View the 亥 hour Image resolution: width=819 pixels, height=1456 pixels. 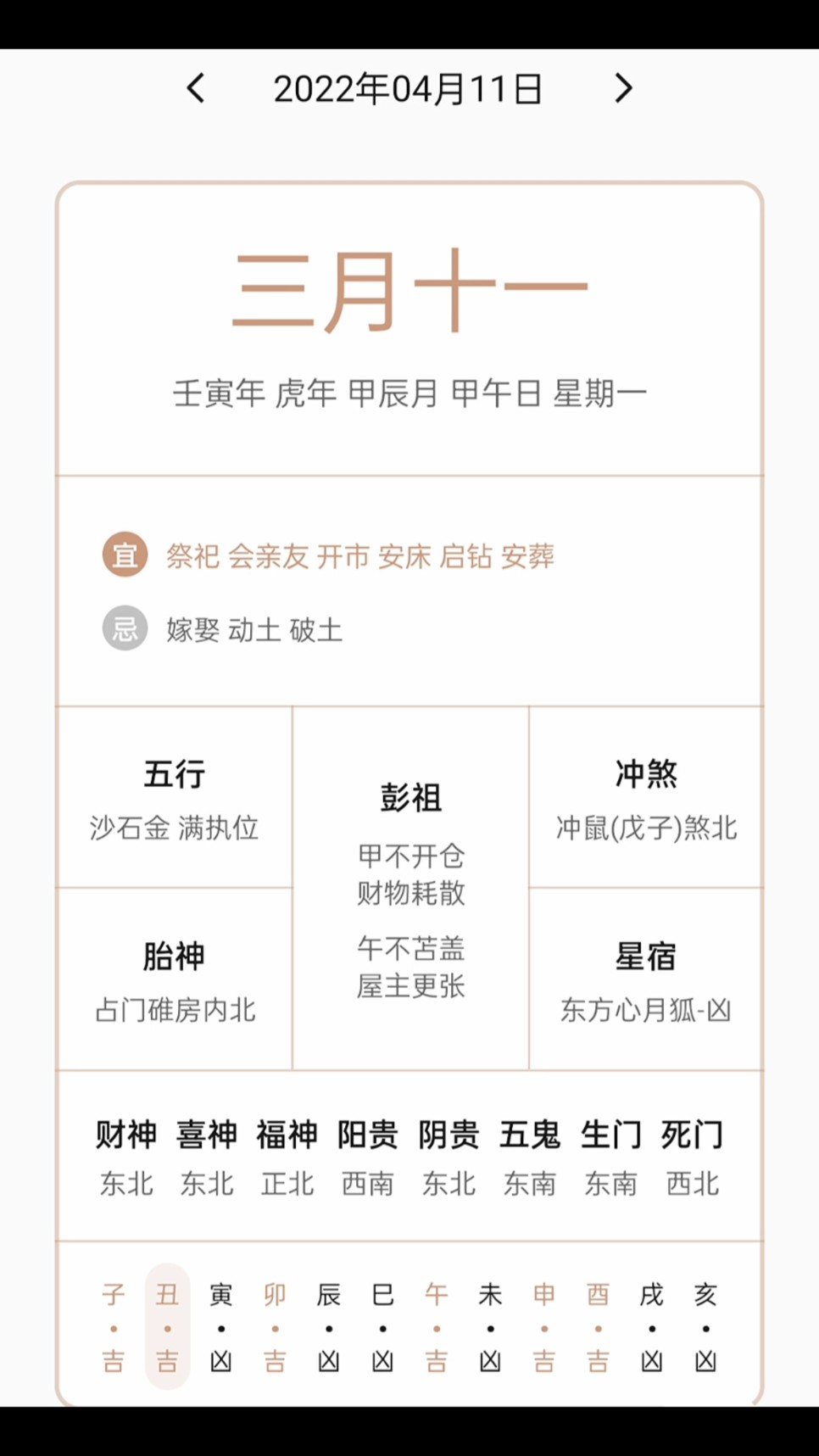(x=705, y=1327)
